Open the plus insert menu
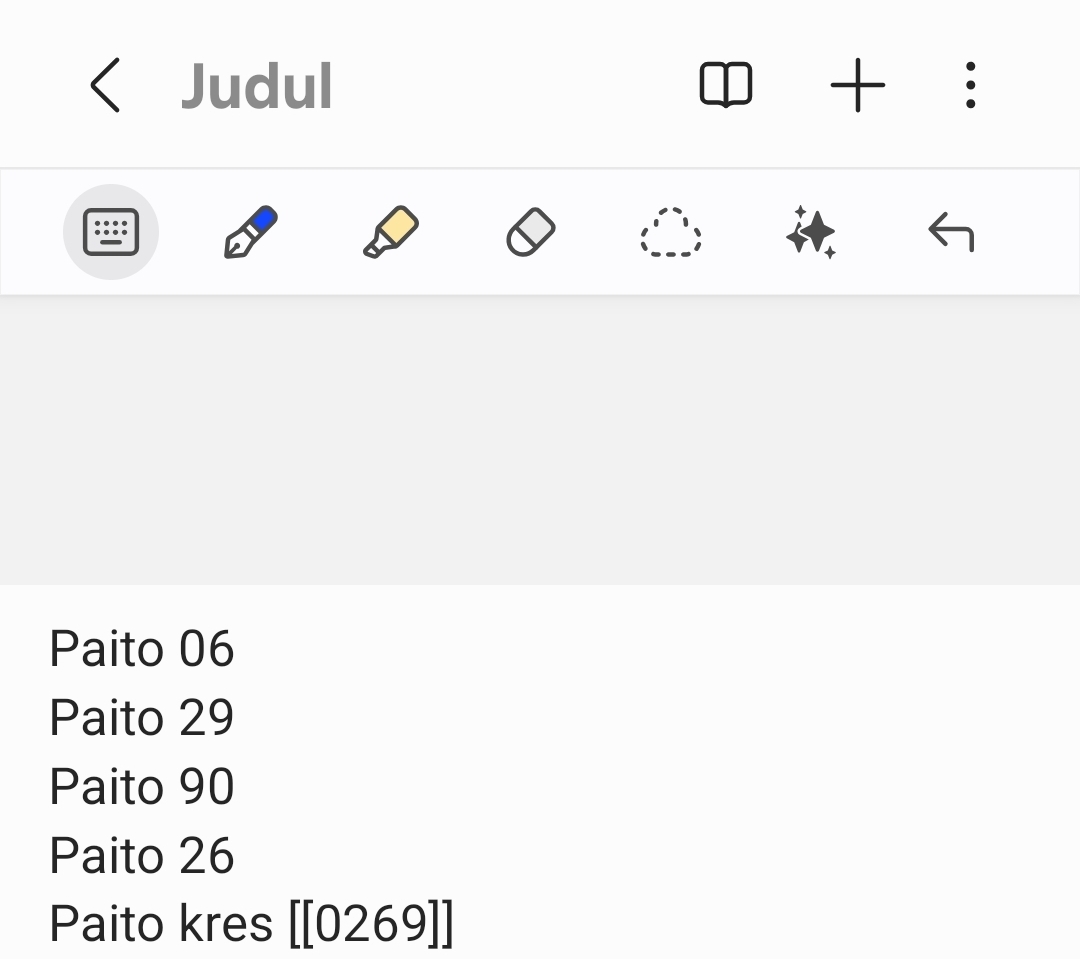Screen dimensions: 1080x959 (x=857, y=86)
